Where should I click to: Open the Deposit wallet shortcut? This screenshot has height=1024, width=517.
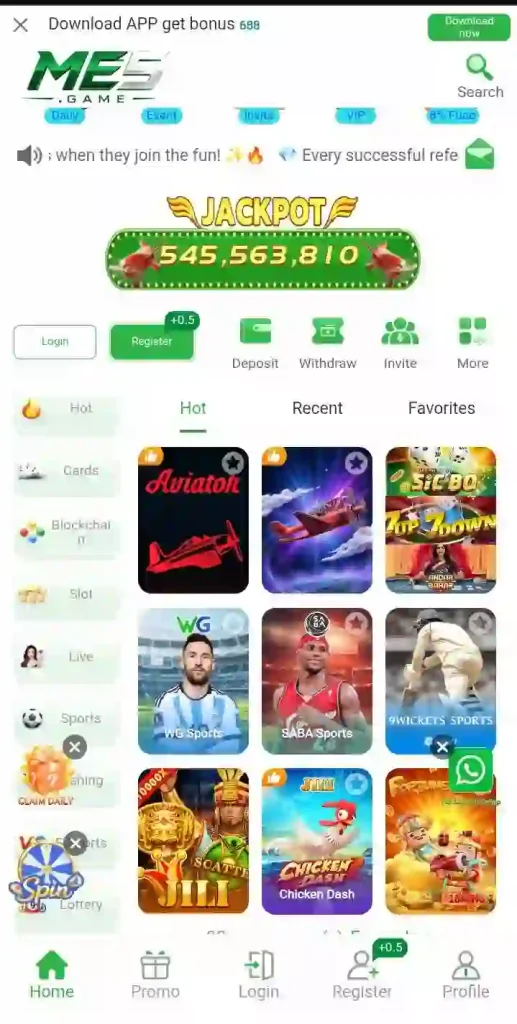255,344
